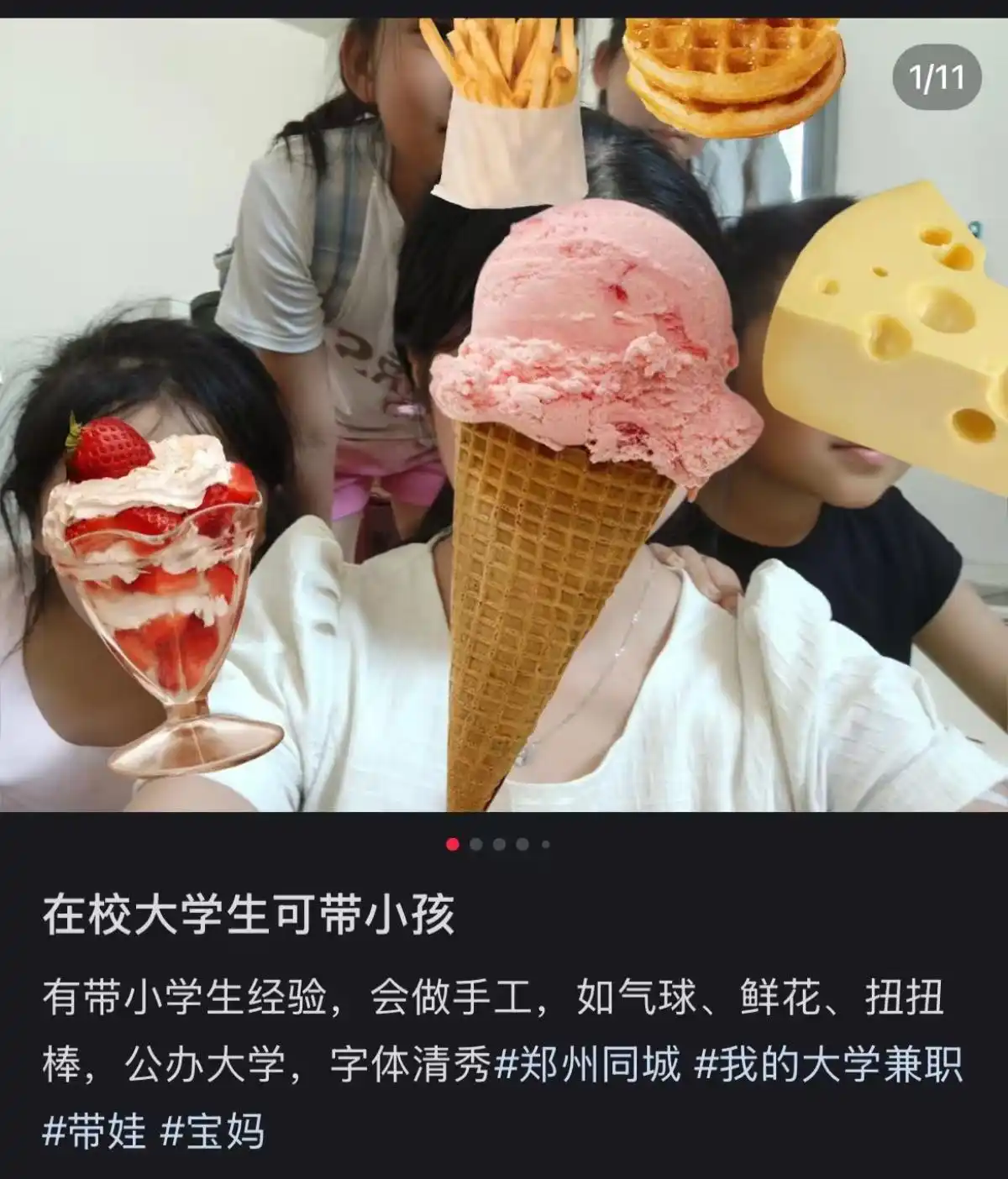Open the #郑州同城 hashtag
The image size is (1008, 1179).
(x=588, y=1066)
